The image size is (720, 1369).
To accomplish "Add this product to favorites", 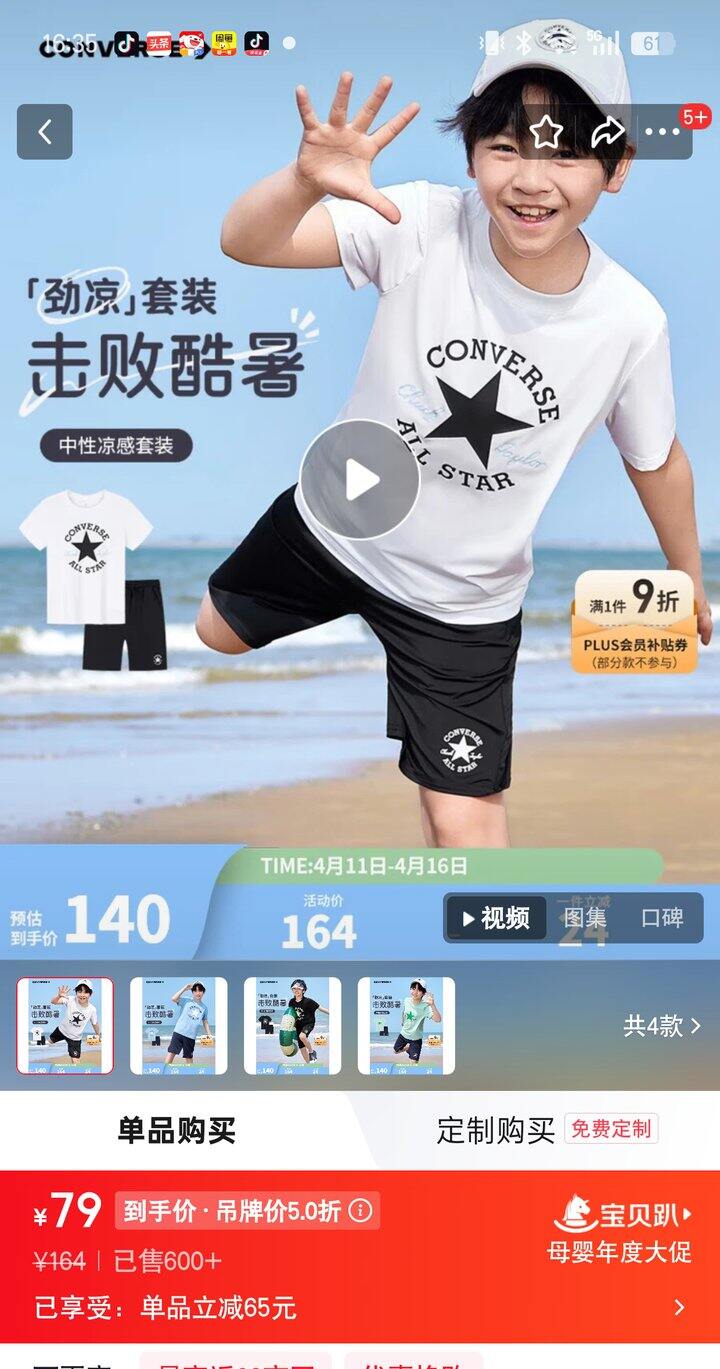I will 546,132.
